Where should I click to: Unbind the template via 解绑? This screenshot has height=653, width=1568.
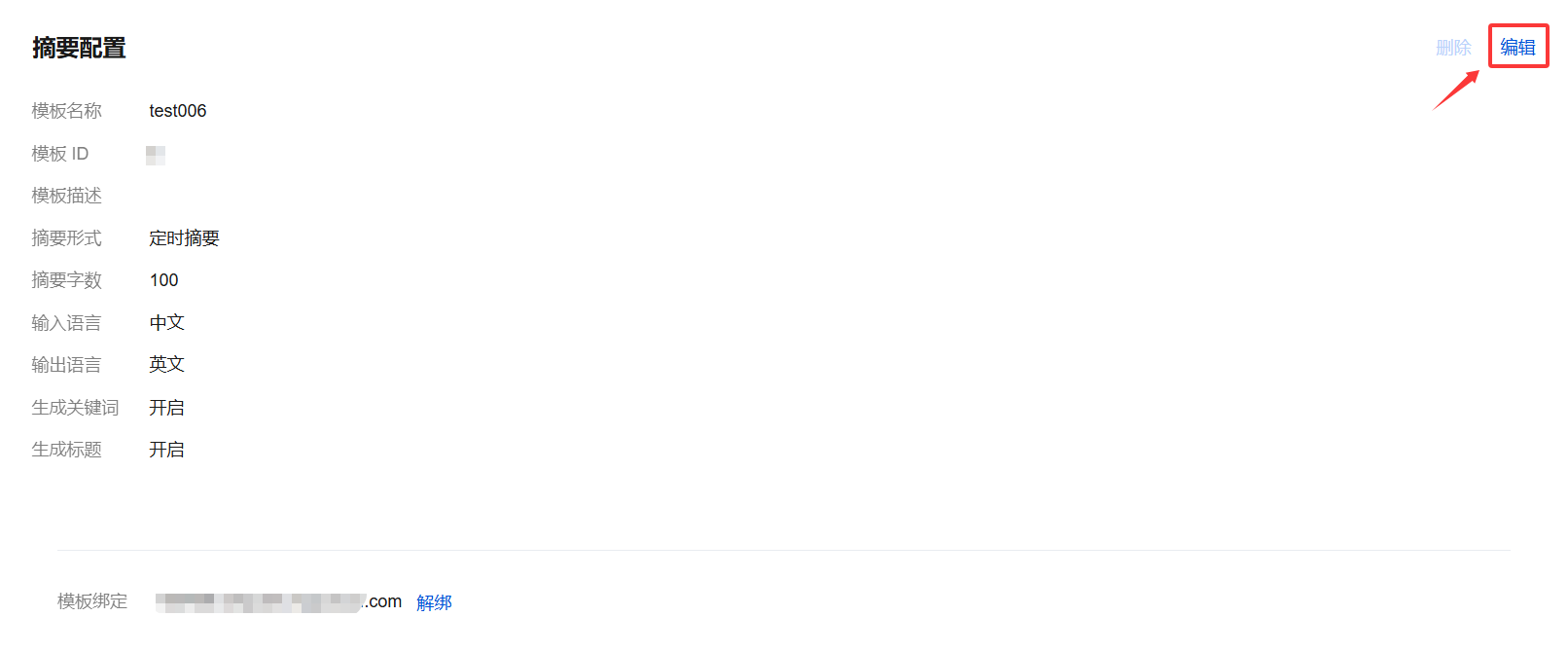(434, 602)
